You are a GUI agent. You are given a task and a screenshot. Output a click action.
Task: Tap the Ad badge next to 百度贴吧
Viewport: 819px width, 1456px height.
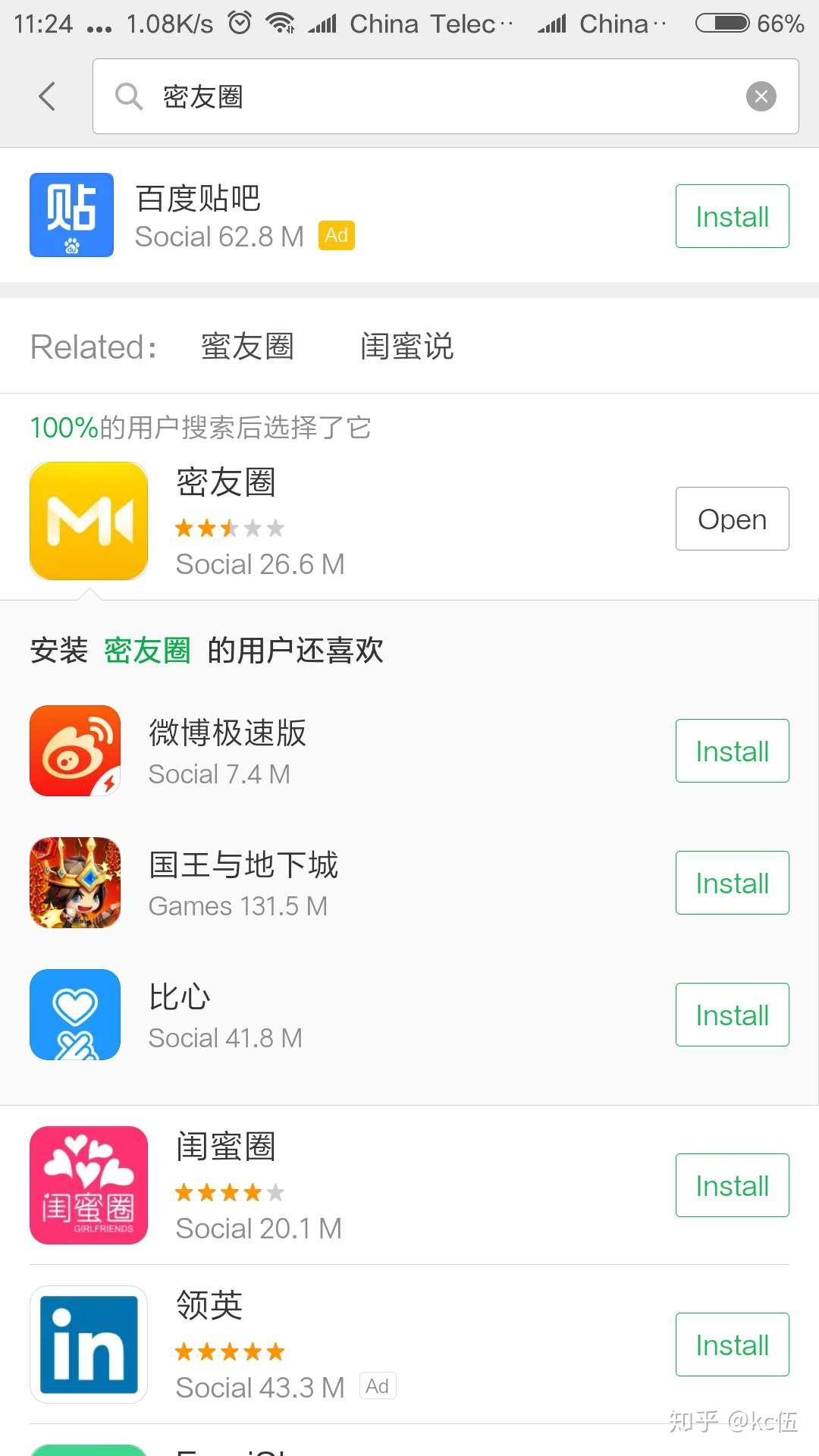(337, 236)
